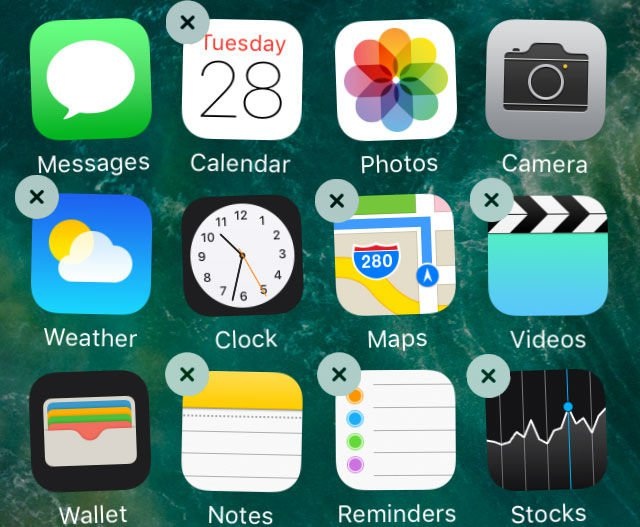640x527 pixels.
Task: Open the Messages app
Action: pyautogui.click(x=90, y=82)
